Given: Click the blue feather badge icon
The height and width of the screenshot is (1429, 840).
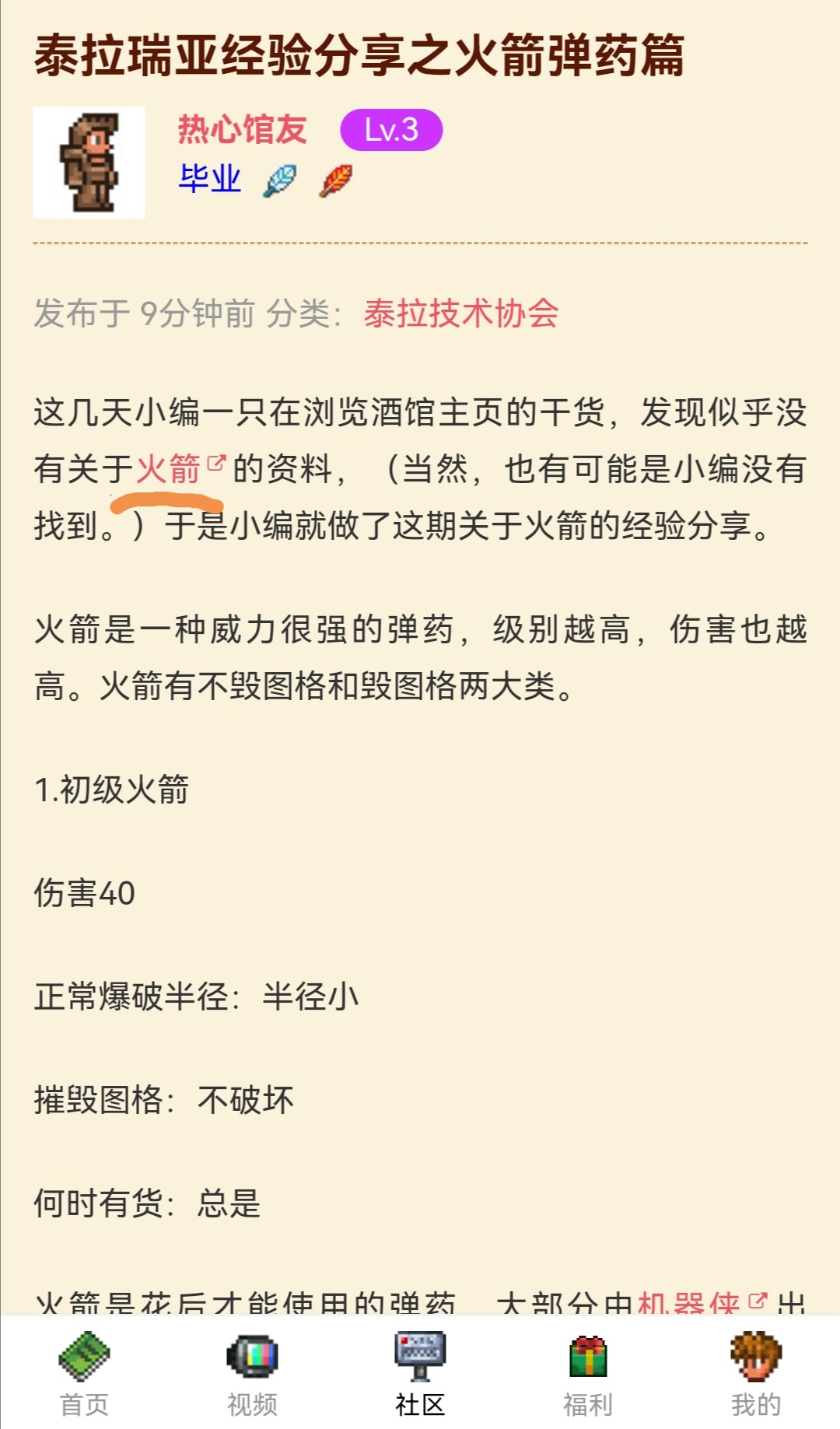Looking at the screenshot, I should (281, 180).
